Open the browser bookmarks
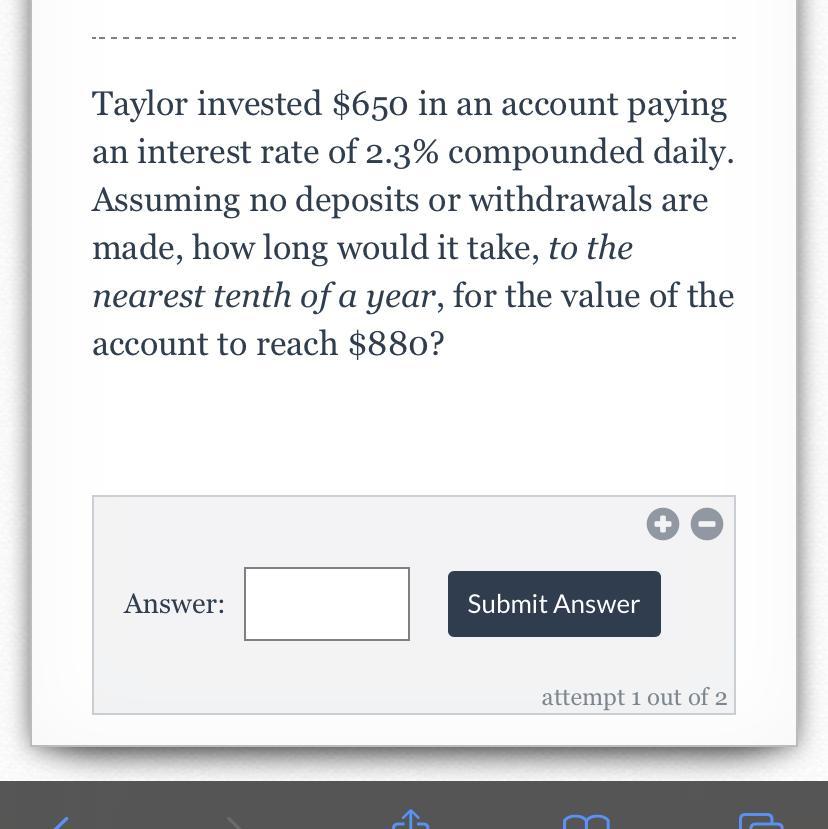The width and height of the screenshot is (828, 829). pos(586,822)
